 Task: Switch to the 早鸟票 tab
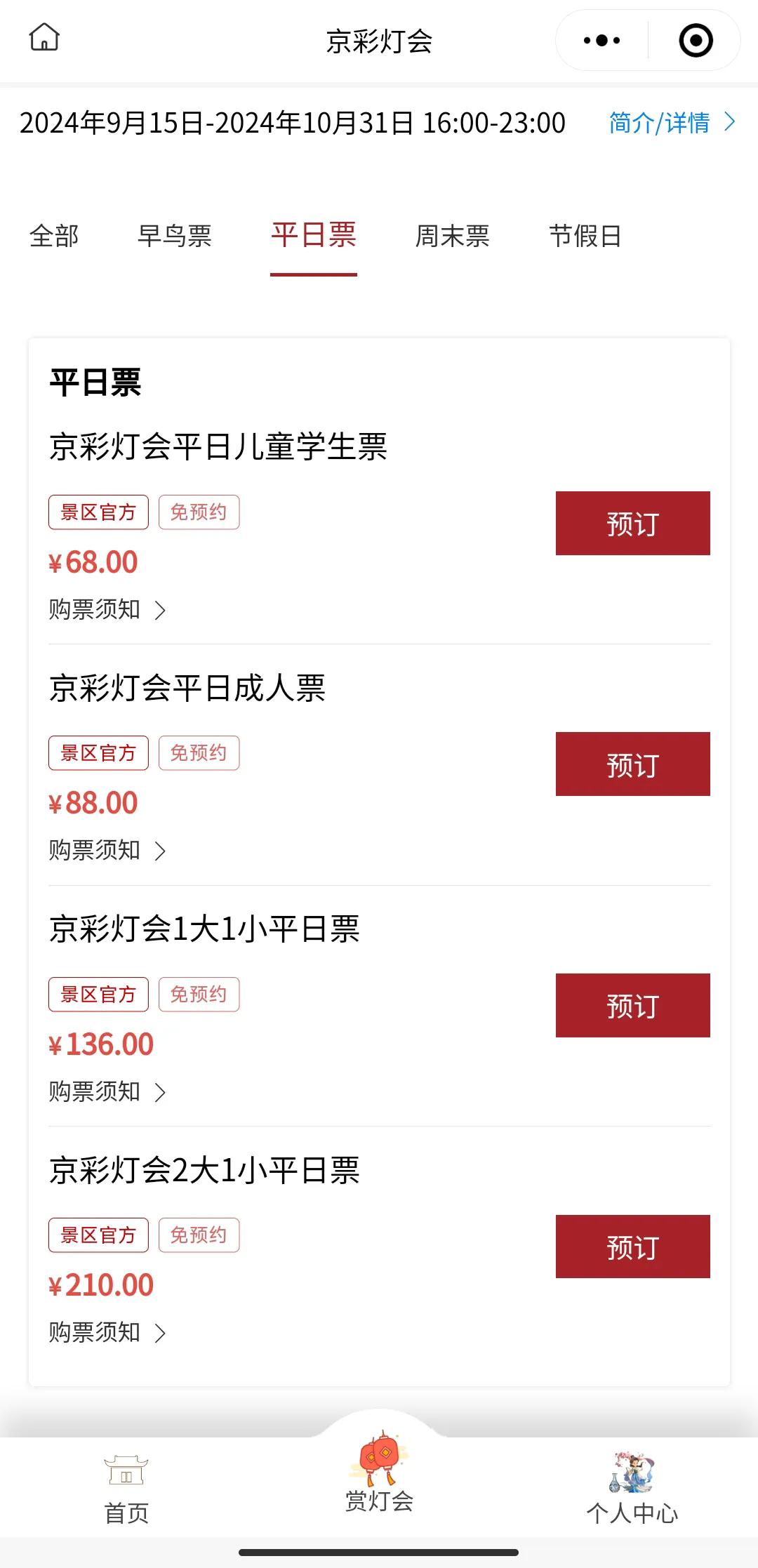[175, 236]
